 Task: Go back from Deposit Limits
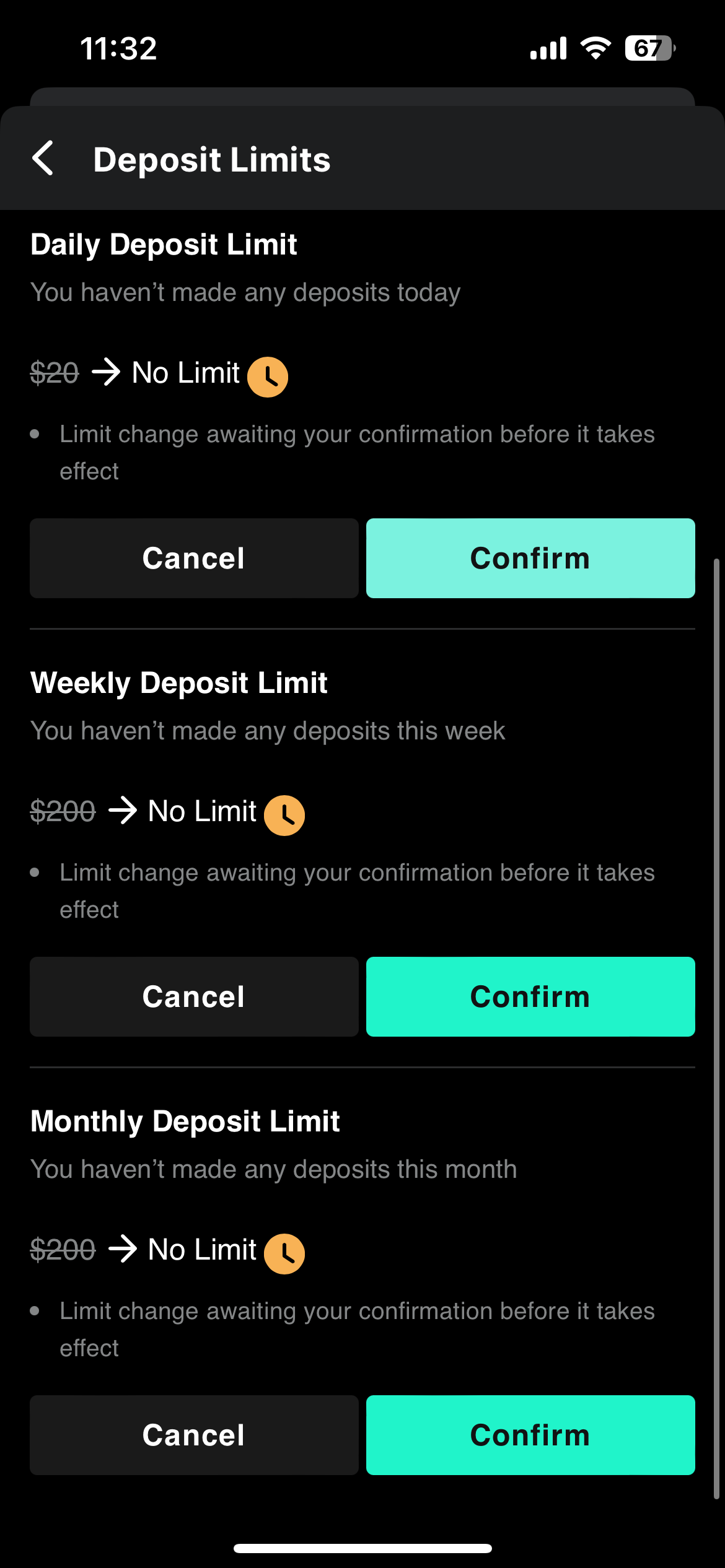[43, 159]
